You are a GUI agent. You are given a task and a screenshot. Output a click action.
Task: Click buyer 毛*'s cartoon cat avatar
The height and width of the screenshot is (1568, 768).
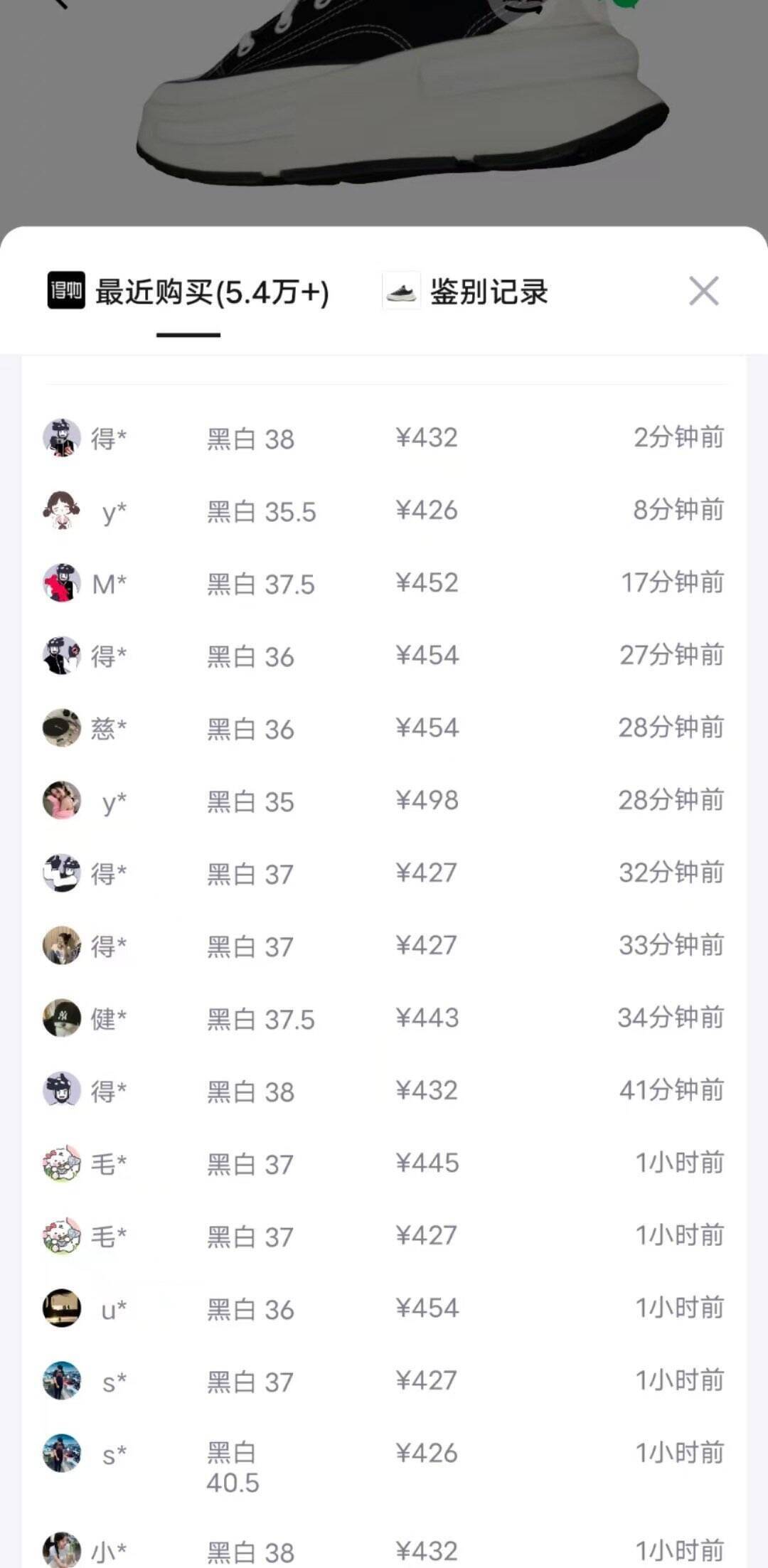click(62, 1163)
